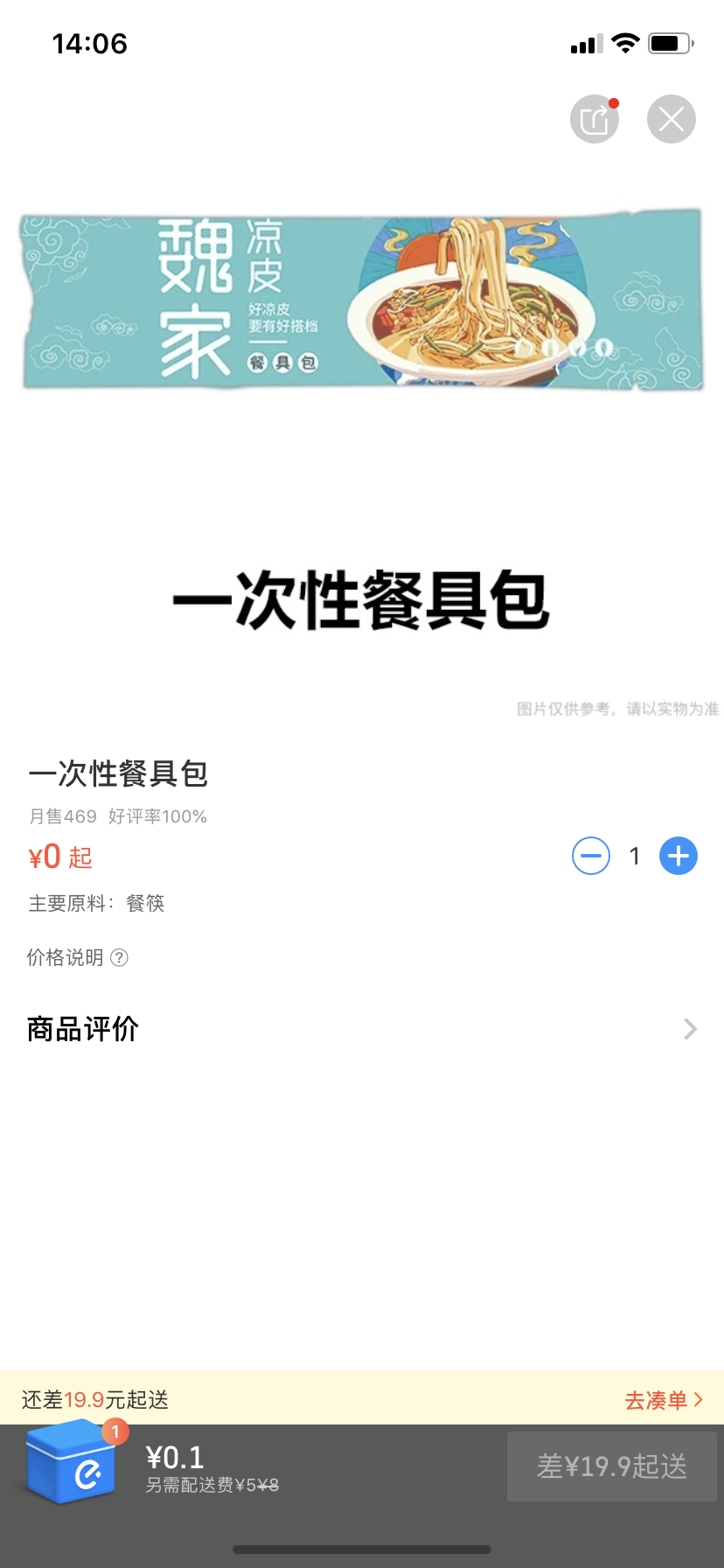Viewport: 724px width, 1568px height.
Task: Decrease 一次性餐具包 quantity with minus button
Action: click(x=591, y=856)
